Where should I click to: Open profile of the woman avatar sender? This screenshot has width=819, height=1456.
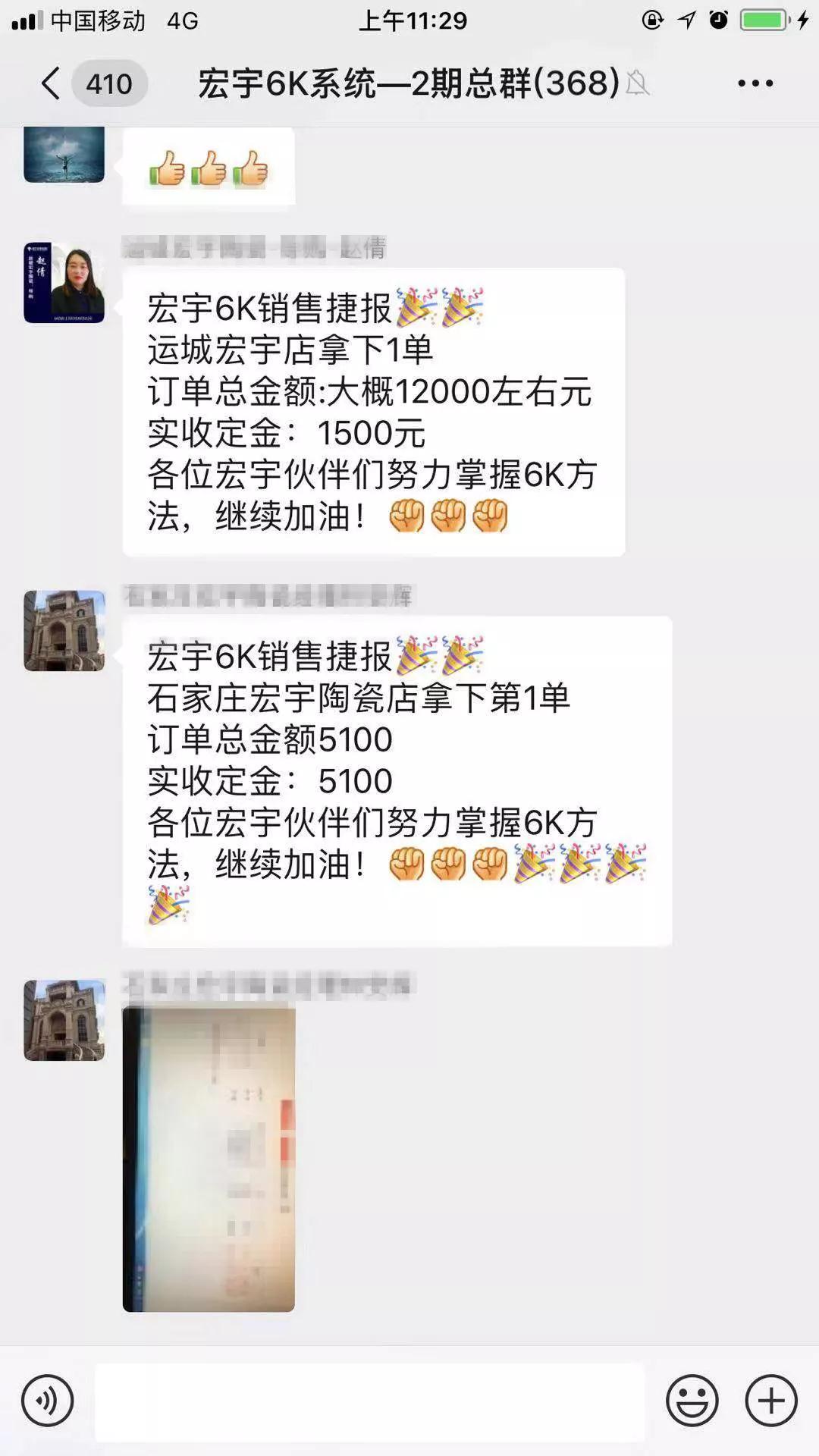[64, 283]
